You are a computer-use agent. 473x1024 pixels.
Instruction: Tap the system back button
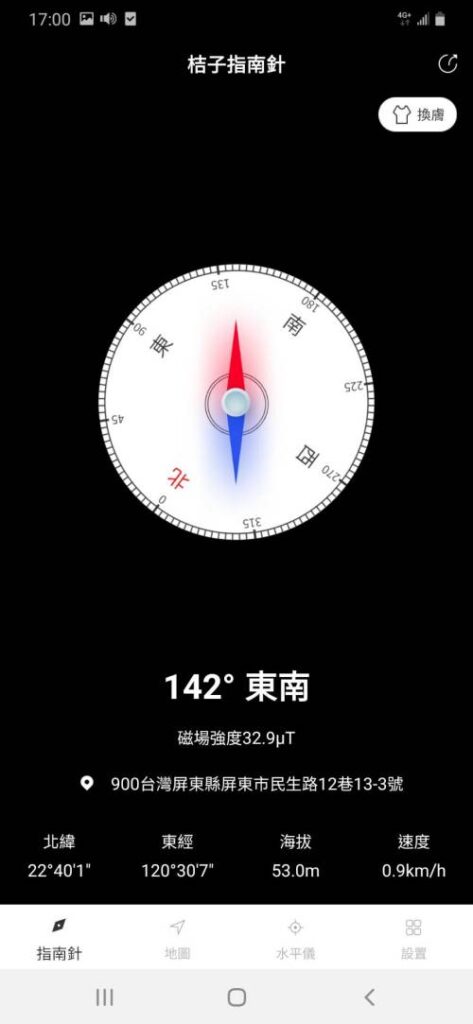tap(369, 997)
